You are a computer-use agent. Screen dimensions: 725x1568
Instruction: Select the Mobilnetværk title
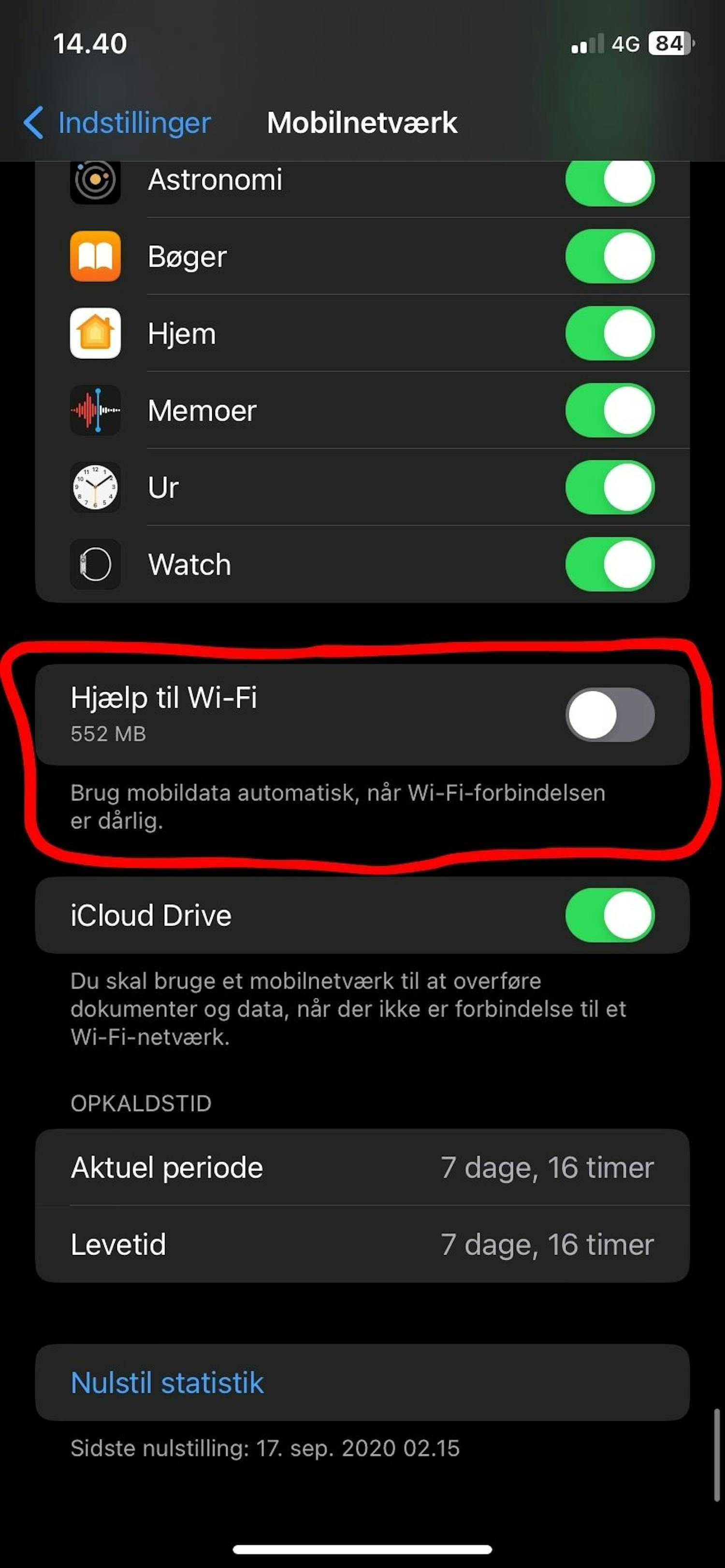tap(362, 122)
